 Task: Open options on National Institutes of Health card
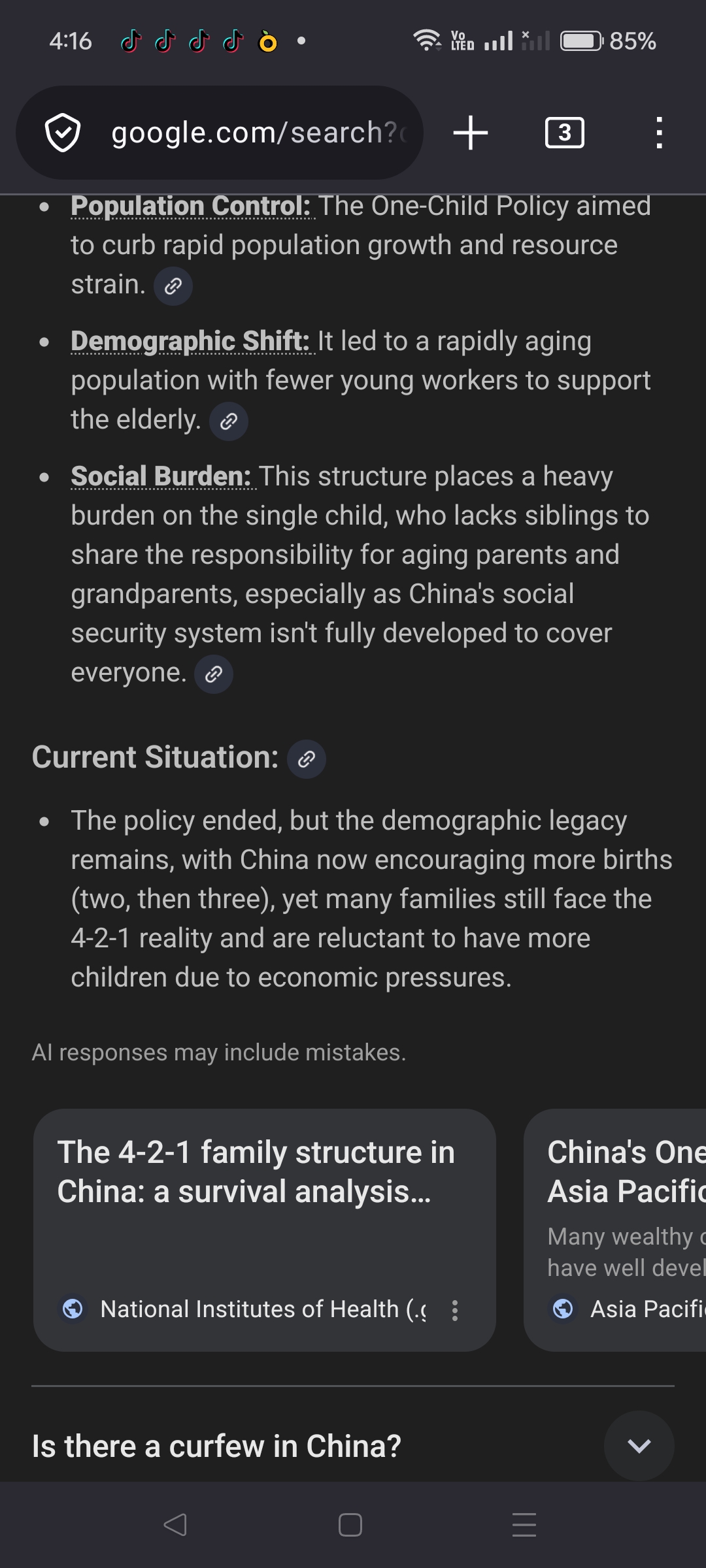tap(455, 1310)
